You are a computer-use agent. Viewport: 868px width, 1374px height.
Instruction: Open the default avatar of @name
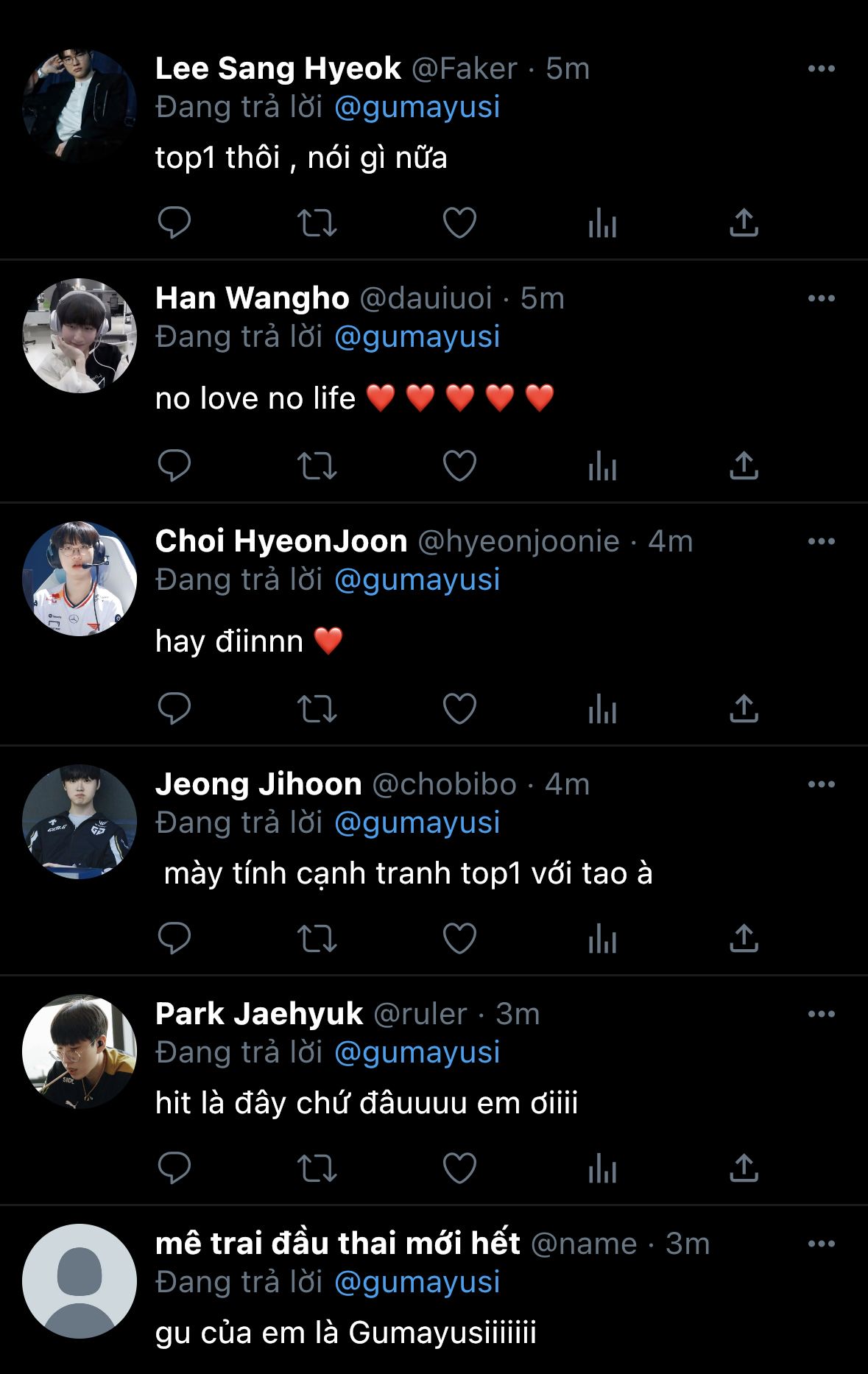[x=80, y=1281]
